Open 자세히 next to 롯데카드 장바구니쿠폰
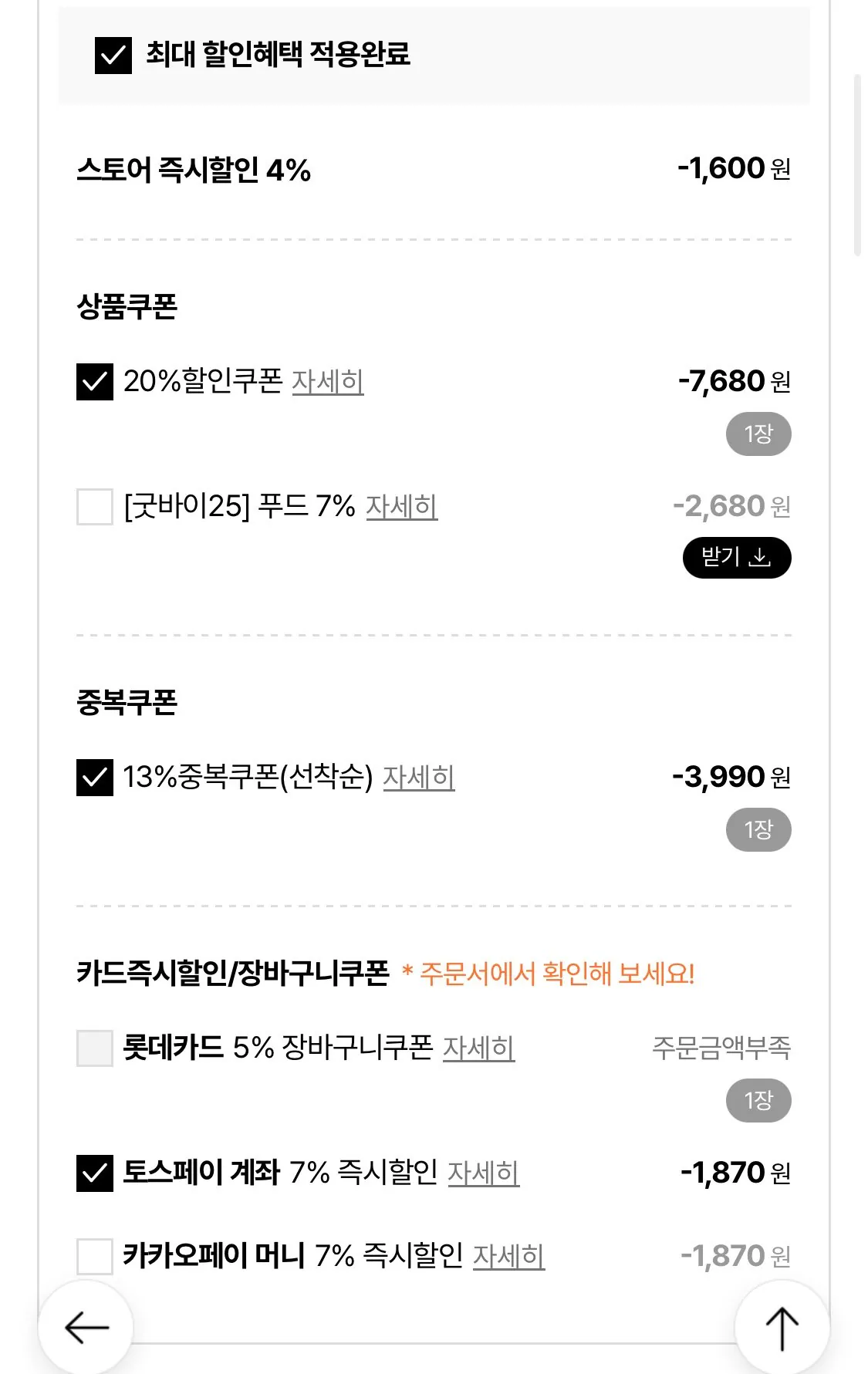The width and height of the screenshot is (868, 1374). click(x=478, y=1047)
